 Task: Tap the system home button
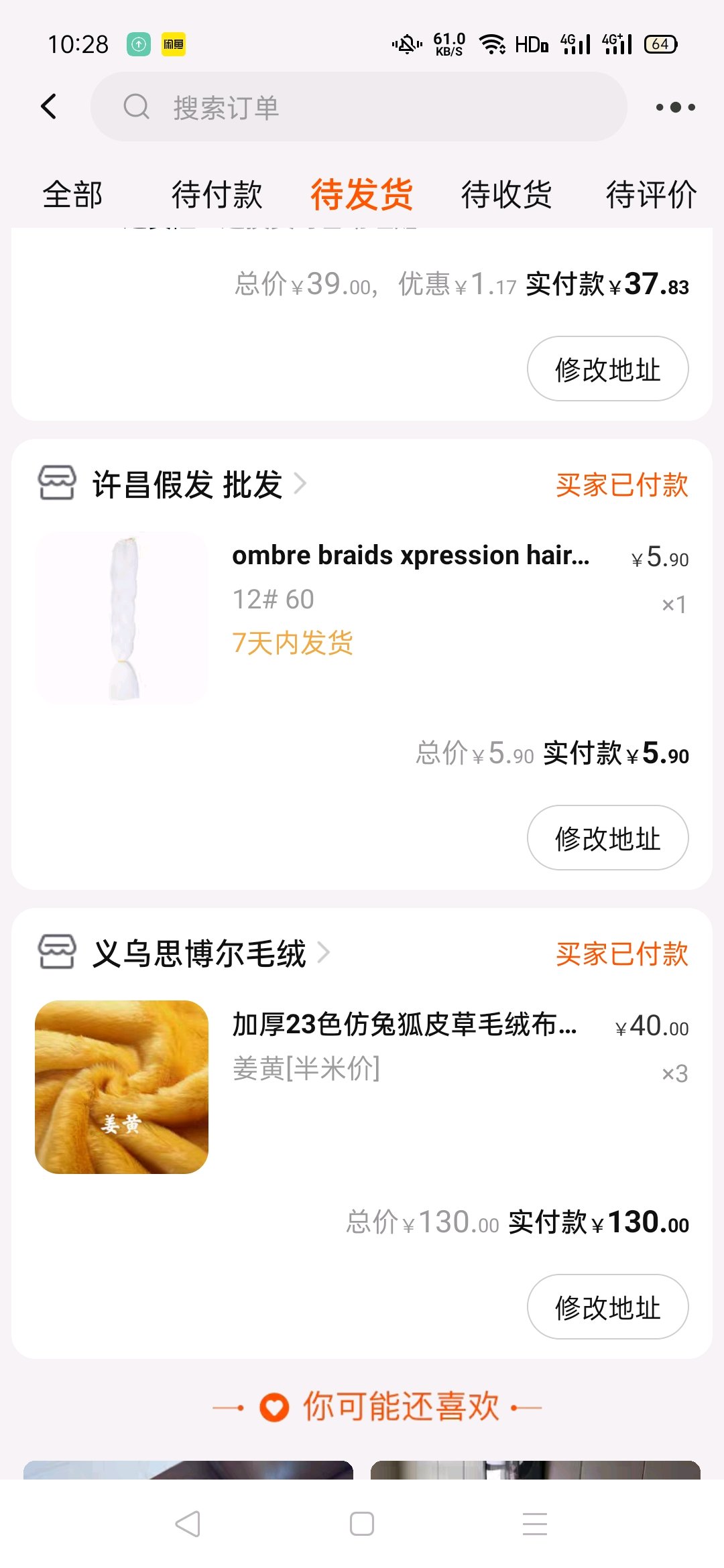coord(362,1524)
